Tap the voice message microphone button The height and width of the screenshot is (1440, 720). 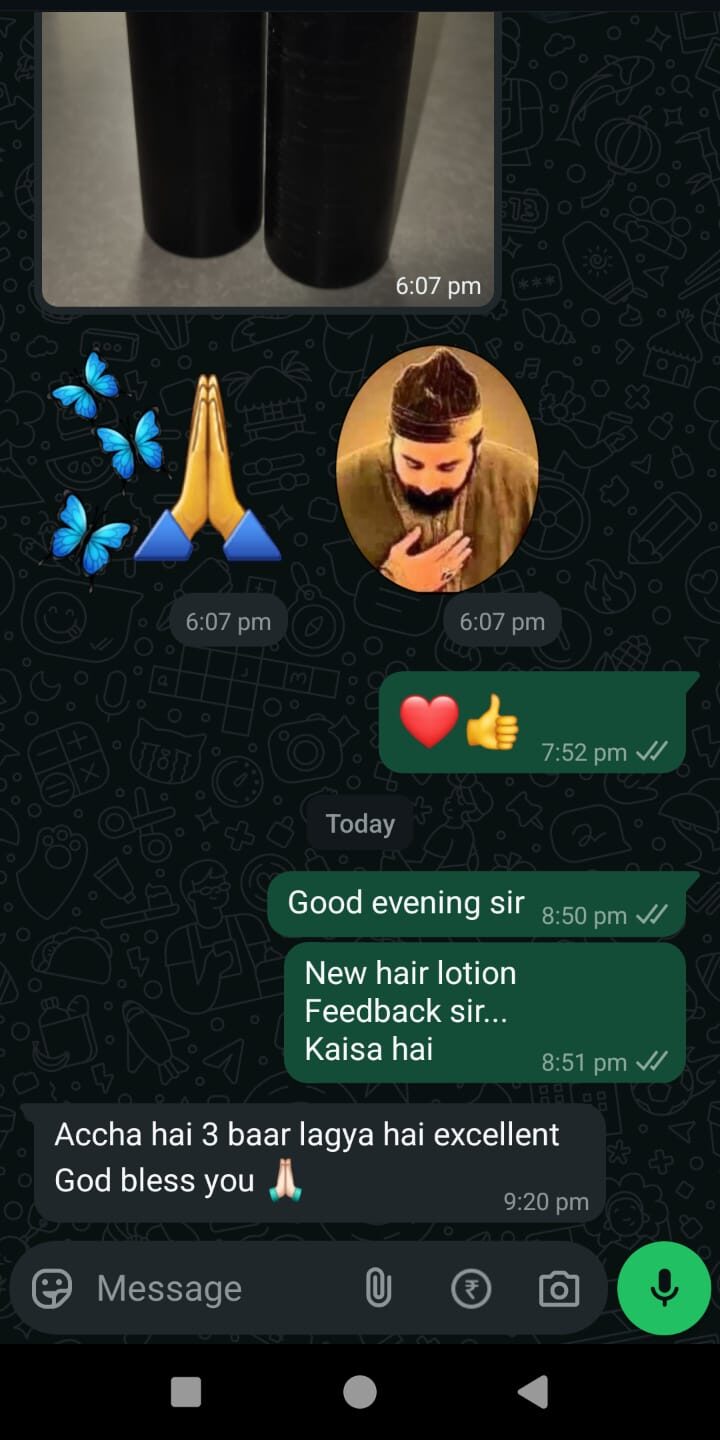[x=664, y=1289]
